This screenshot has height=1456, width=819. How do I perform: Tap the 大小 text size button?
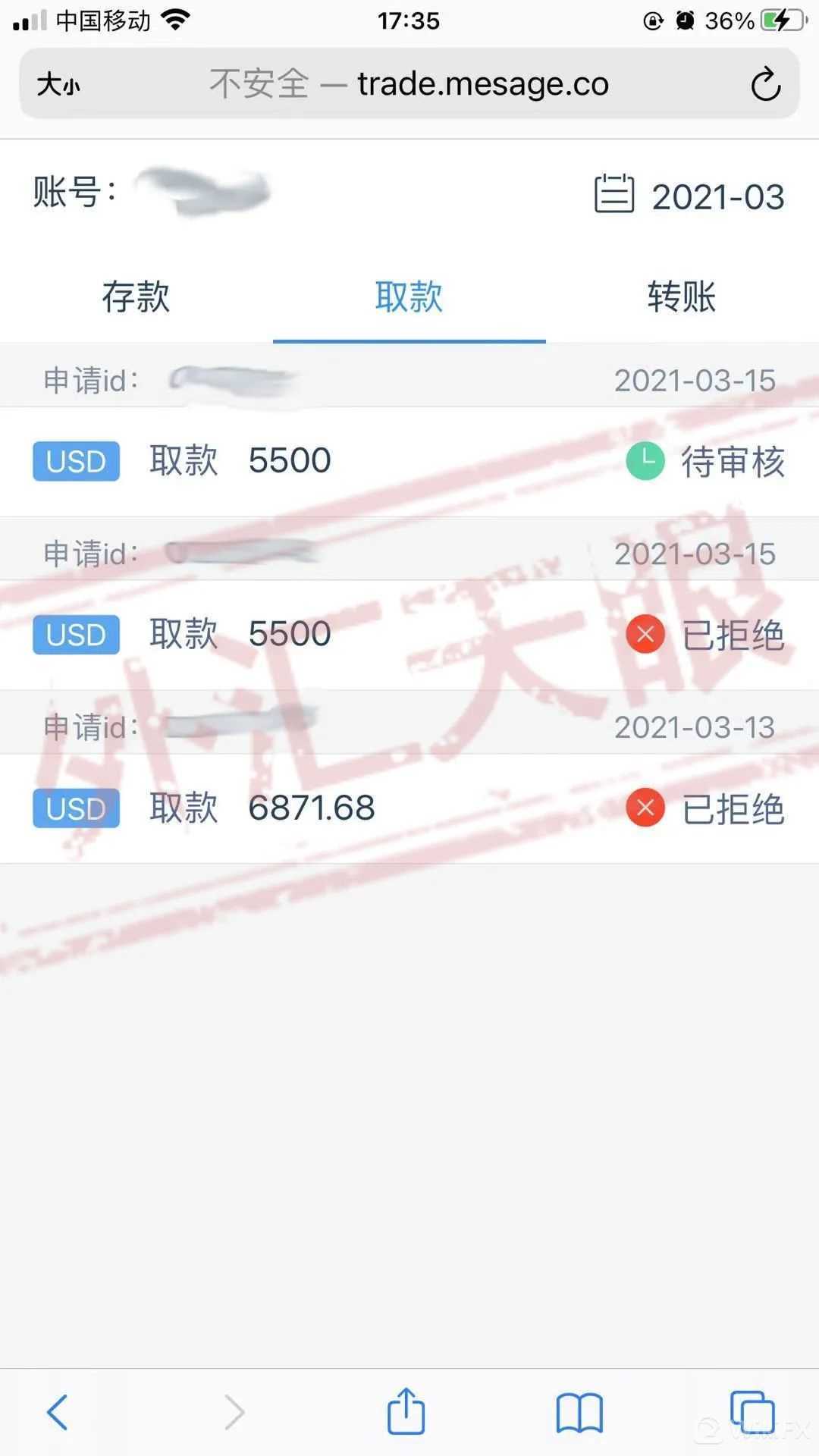click(58, 84)
